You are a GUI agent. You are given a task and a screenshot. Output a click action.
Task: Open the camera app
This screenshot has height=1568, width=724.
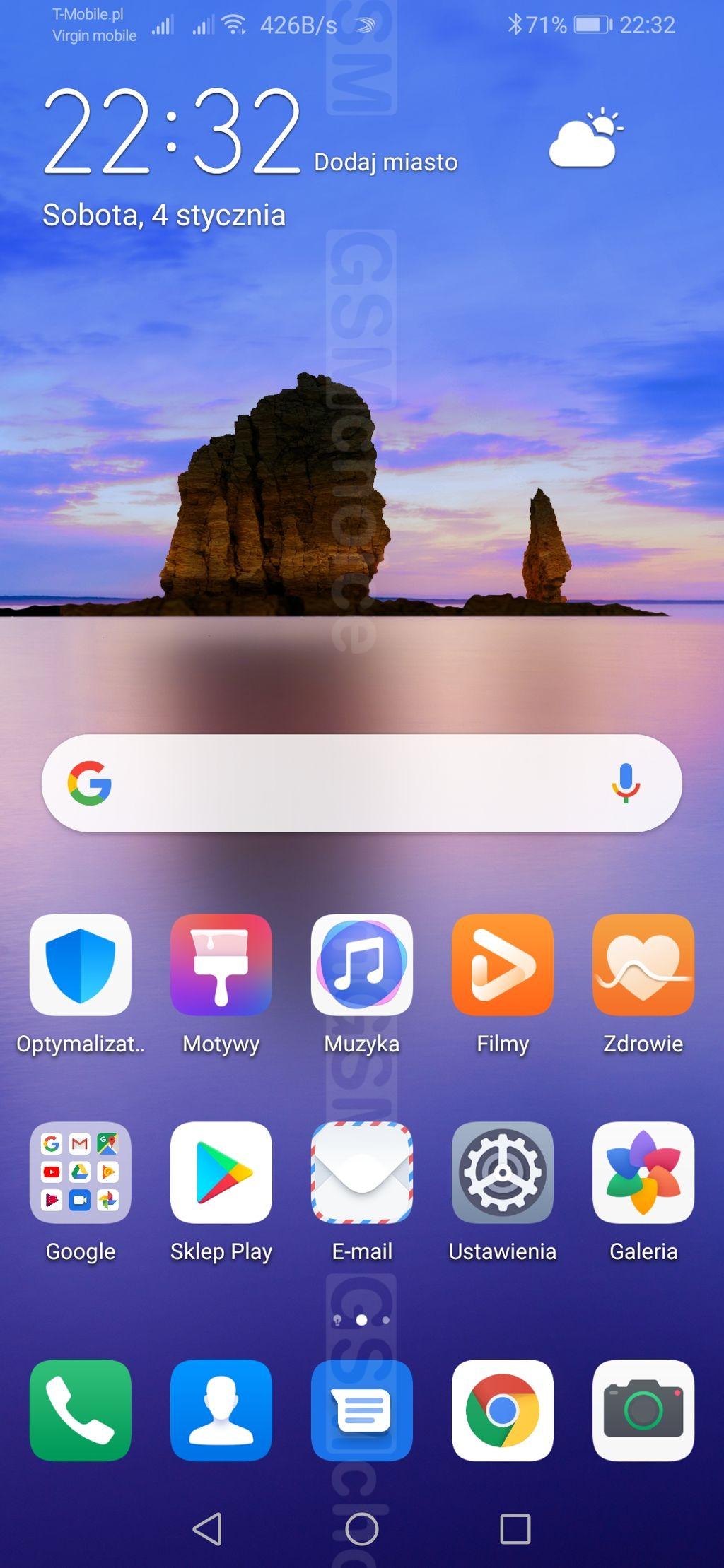coord(643,1410)
